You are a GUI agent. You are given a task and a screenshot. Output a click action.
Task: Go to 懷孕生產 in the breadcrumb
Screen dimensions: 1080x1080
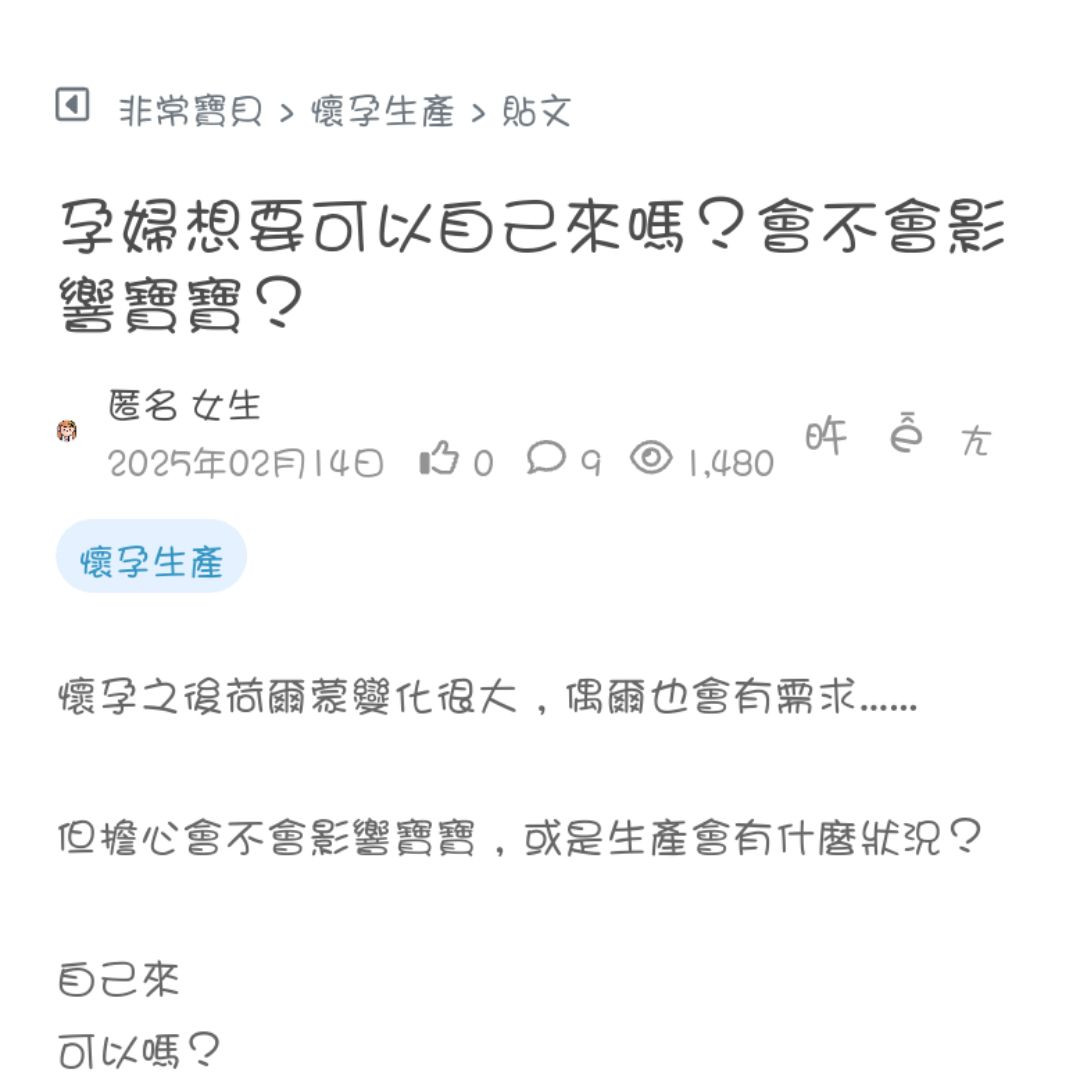point(382,111)
